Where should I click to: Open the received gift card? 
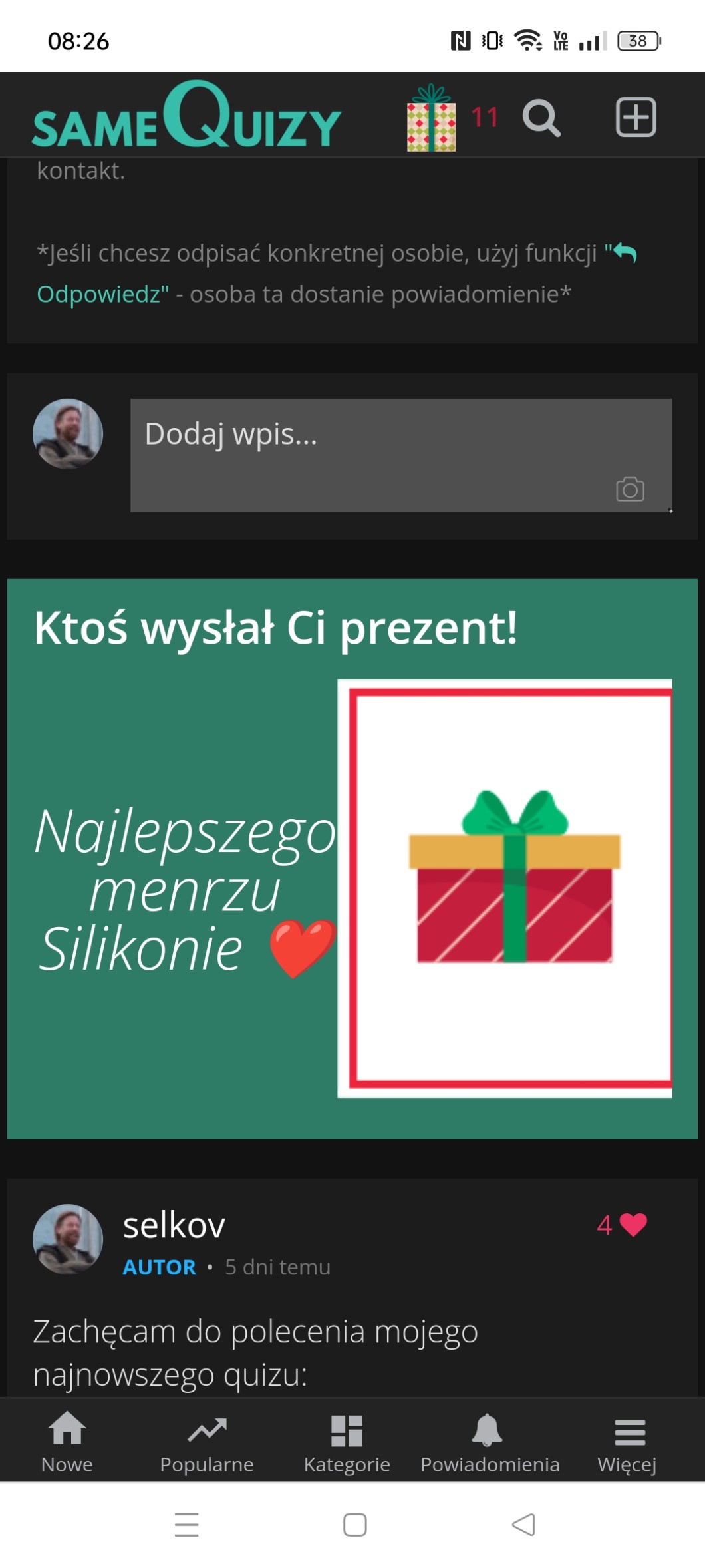pos(504,887)
